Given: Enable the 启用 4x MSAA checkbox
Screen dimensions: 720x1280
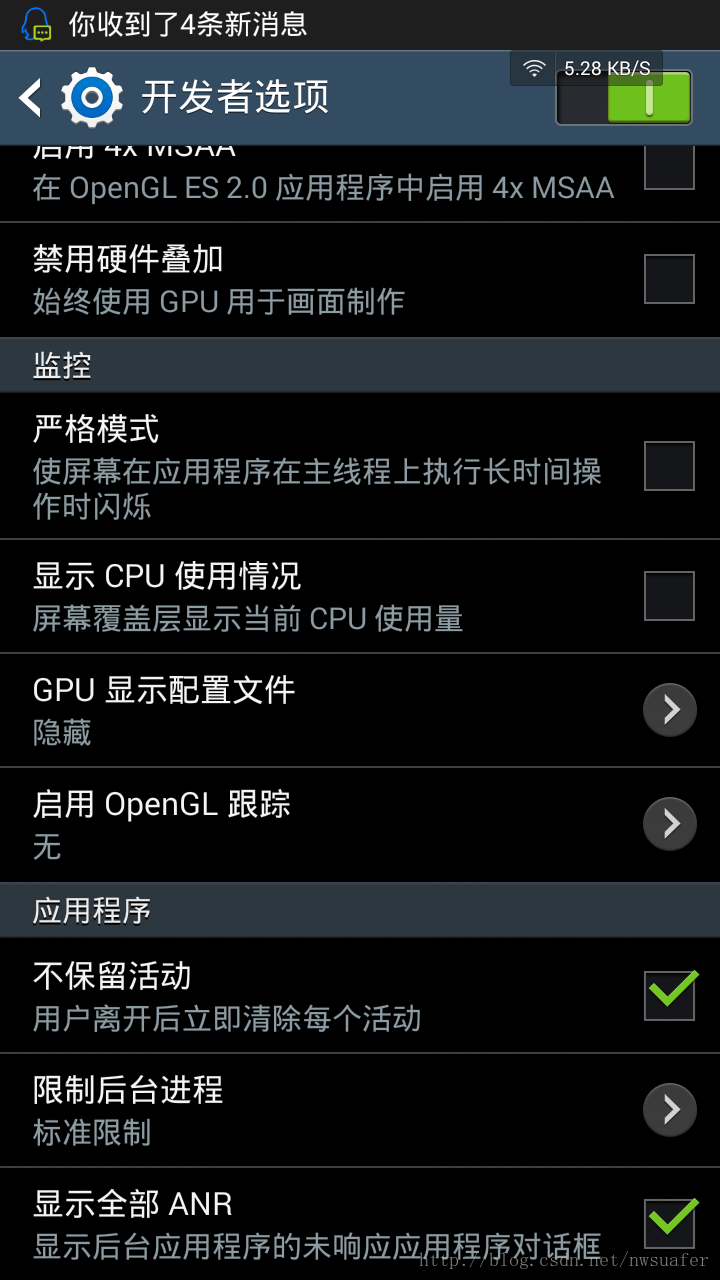Looking at the screenshot, I should click(669, 166).
